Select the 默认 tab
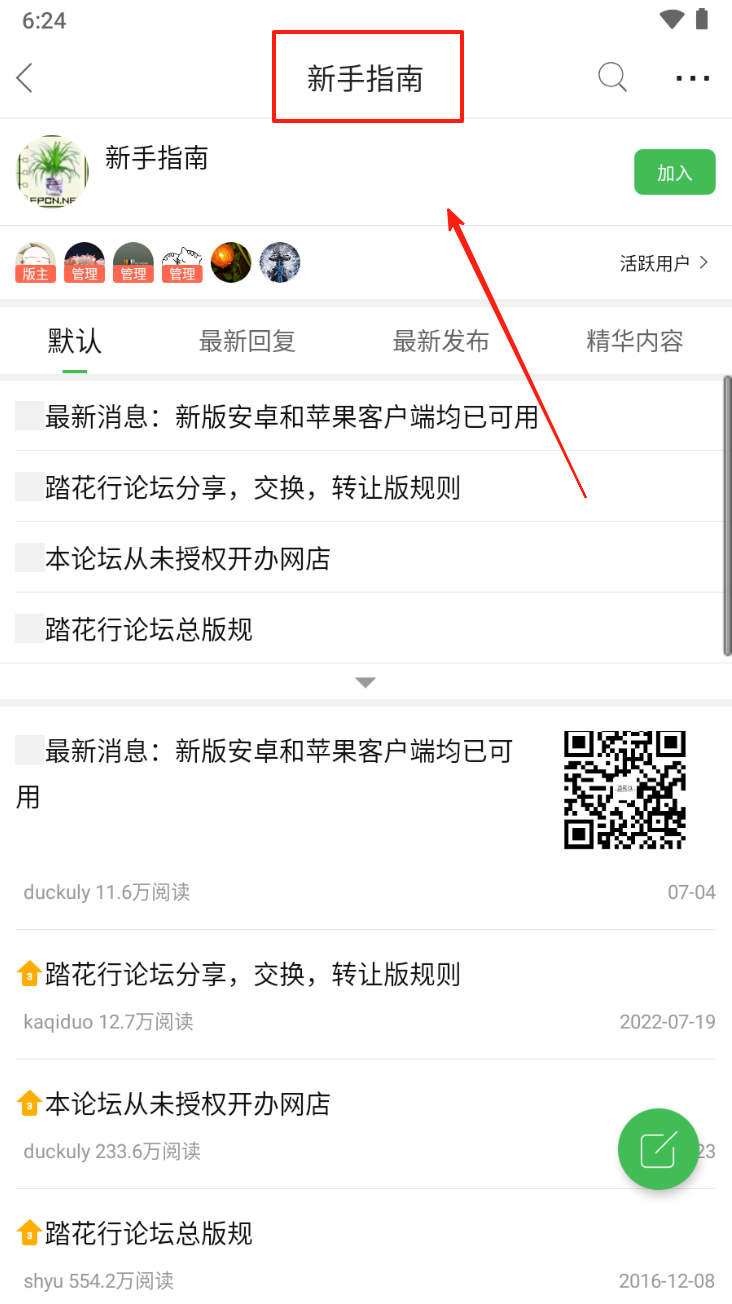732x1304 pixels. [x=75, y=341]
